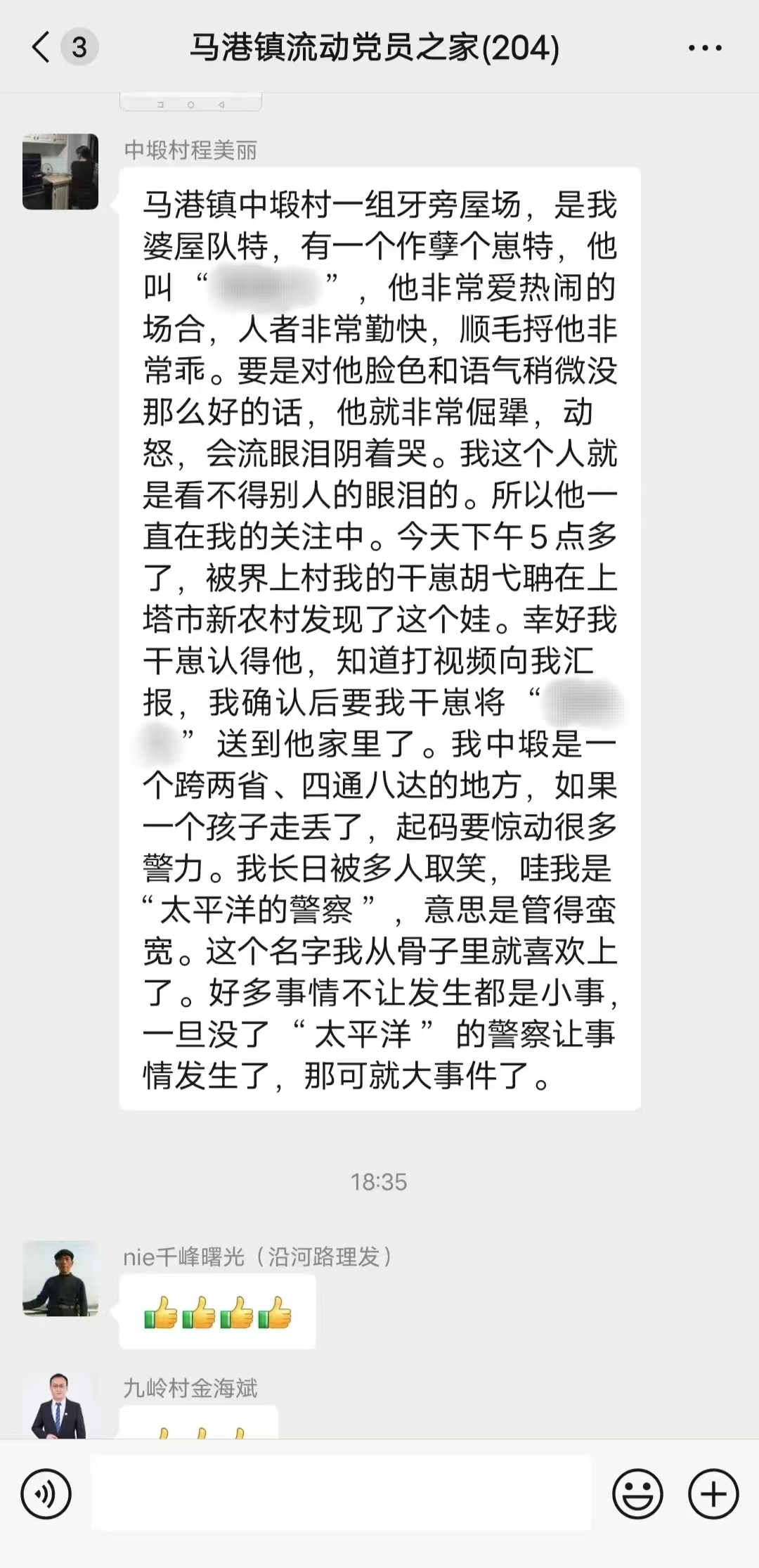The width and height of the screenshot is (759, 1568).
Task: Go back to the chat list
Action: 42,48
